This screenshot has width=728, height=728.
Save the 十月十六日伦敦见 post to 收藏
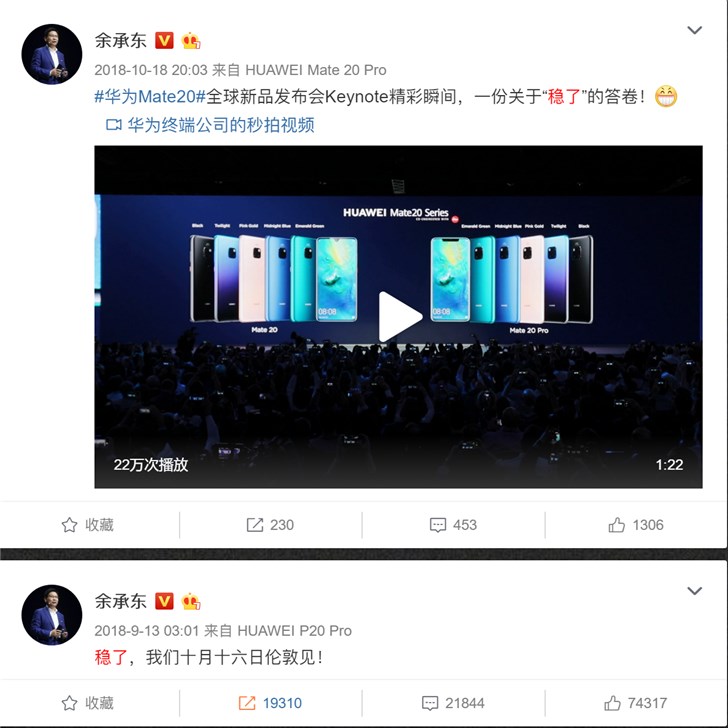tap(88, 703)
